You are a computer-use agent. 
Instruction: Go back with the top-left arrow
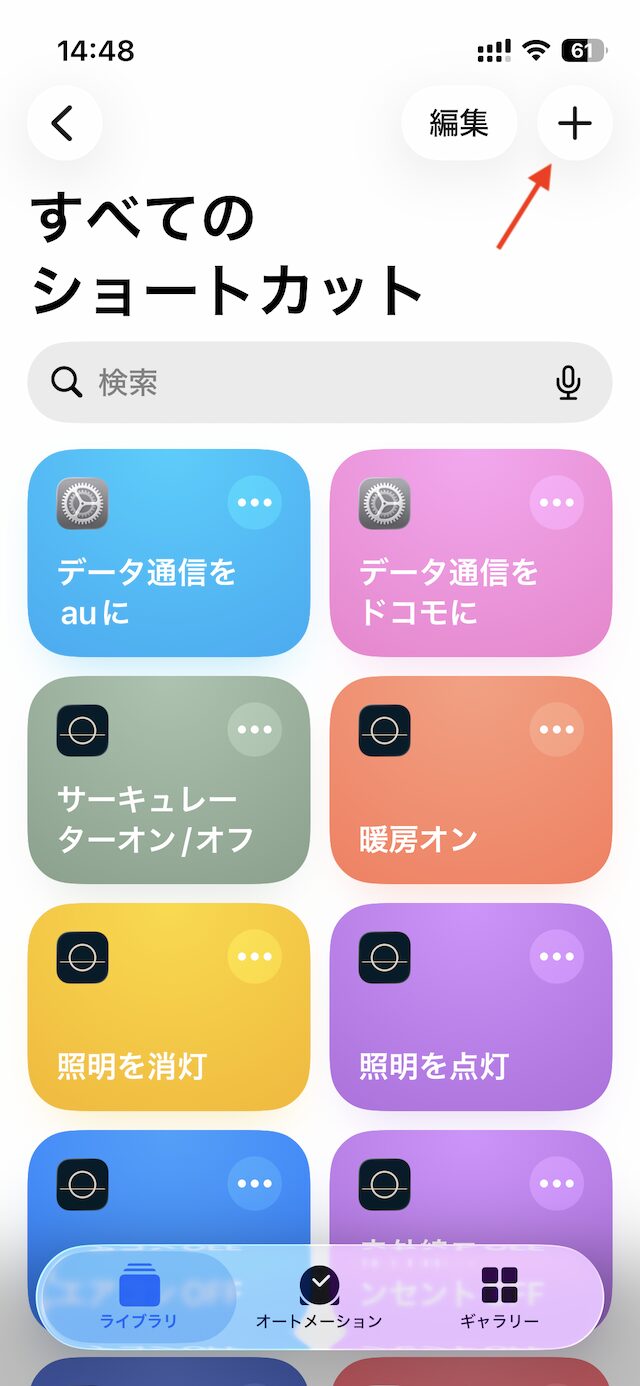(65, 123)
